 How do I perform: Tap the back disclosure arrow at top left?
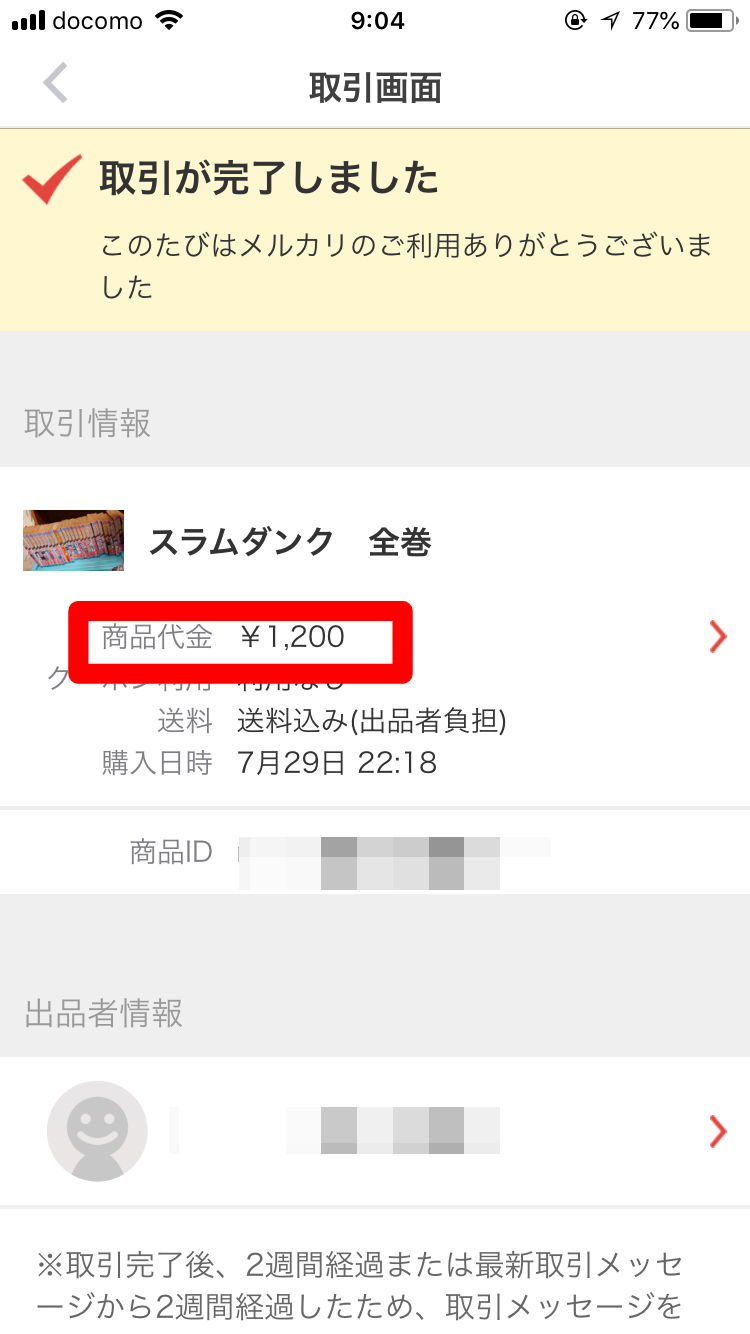coord(55,83)
